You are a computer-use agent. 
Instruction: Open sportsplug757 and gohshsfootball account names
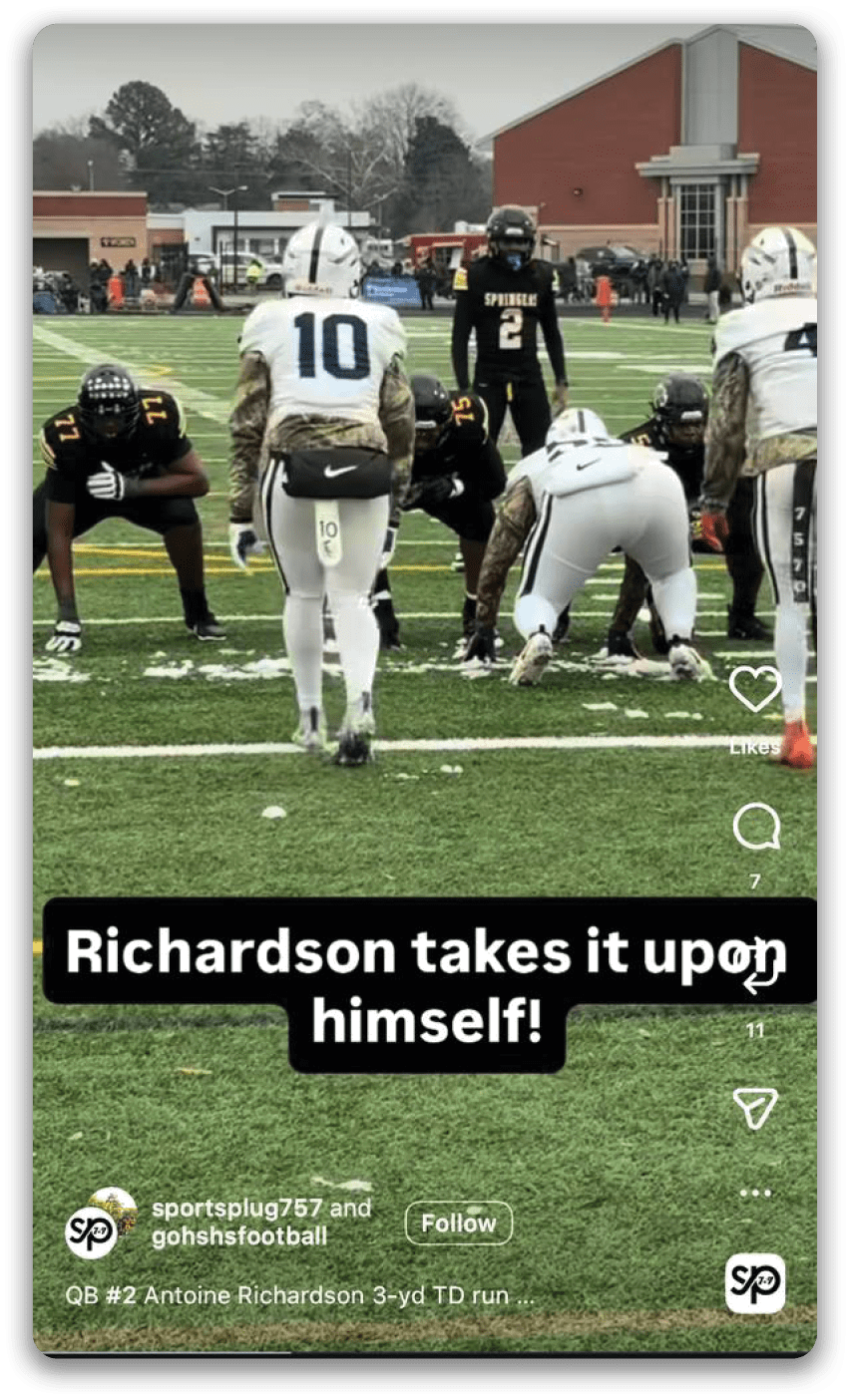259,1223
